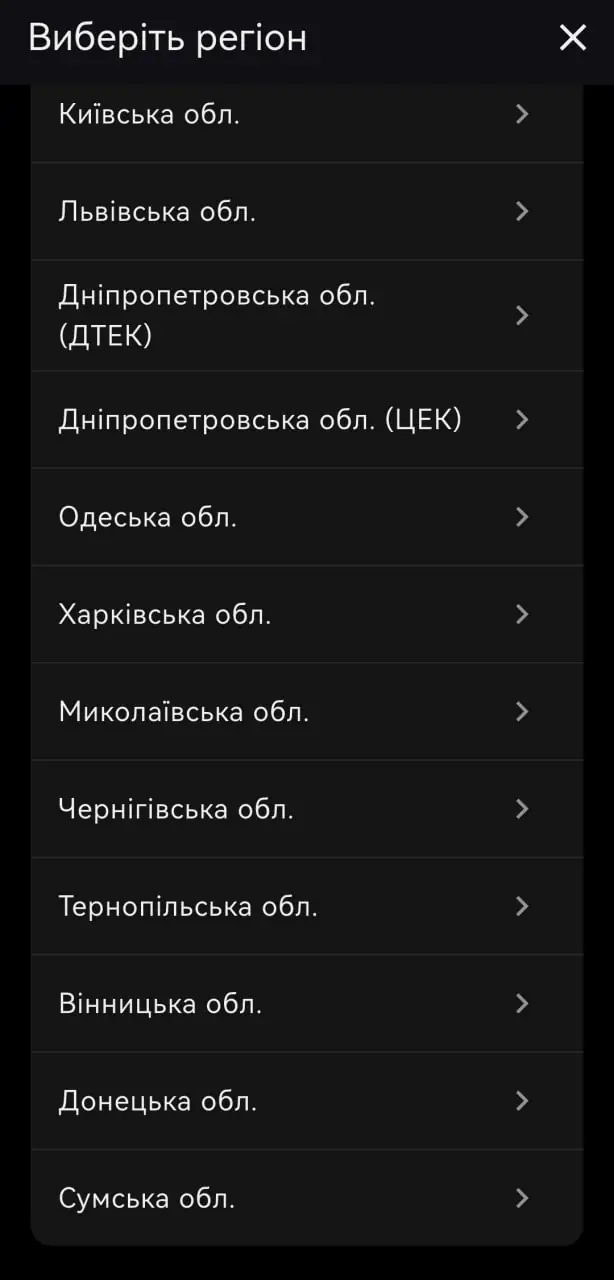This screenshot has width=614, height=1280.
Task: Select Сумська обл. region
Action: click(306, 1198)
